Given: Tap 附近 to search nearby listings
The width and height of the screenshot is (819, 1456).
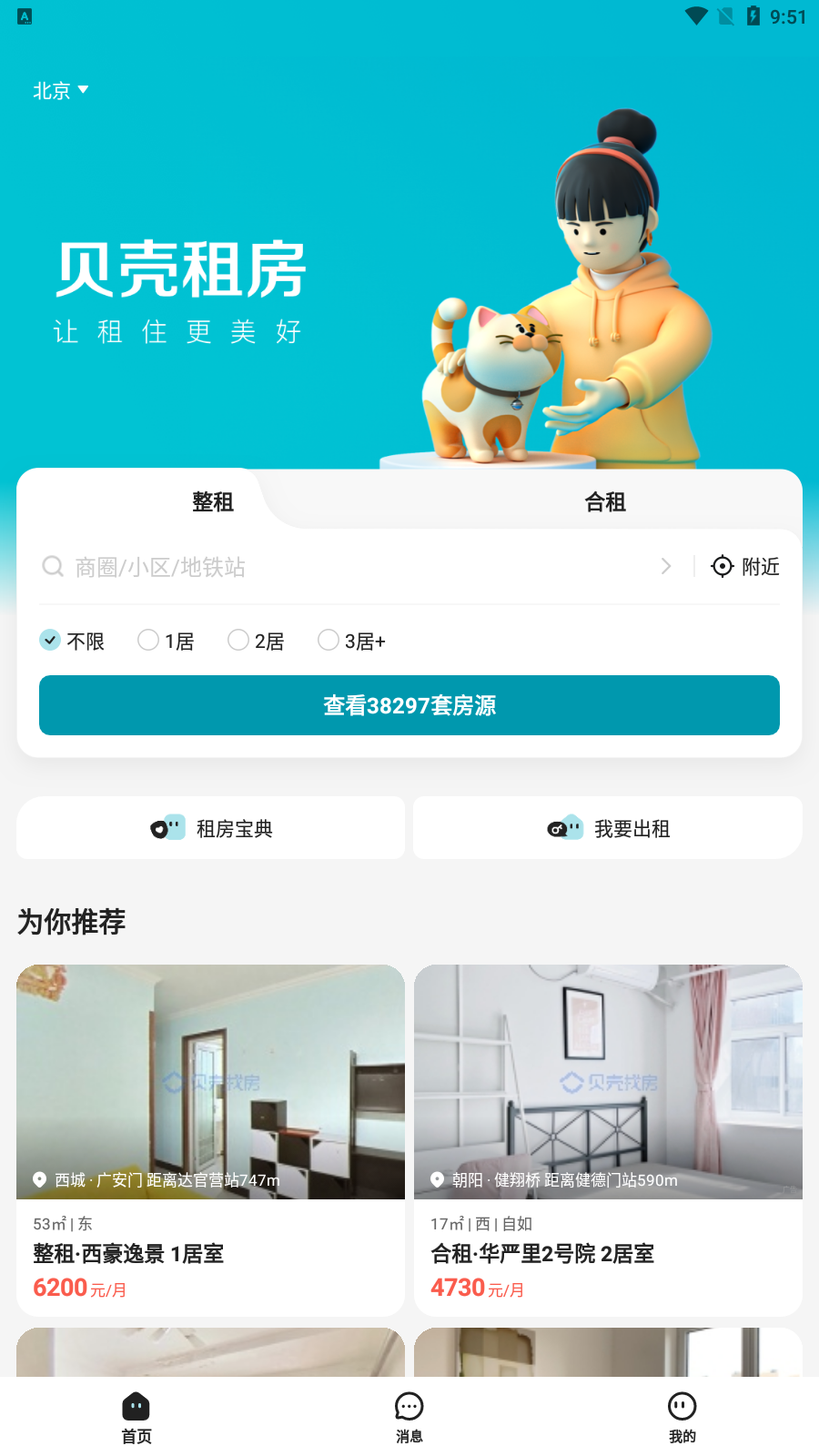Looking at the screenshot, I should 744,567.
